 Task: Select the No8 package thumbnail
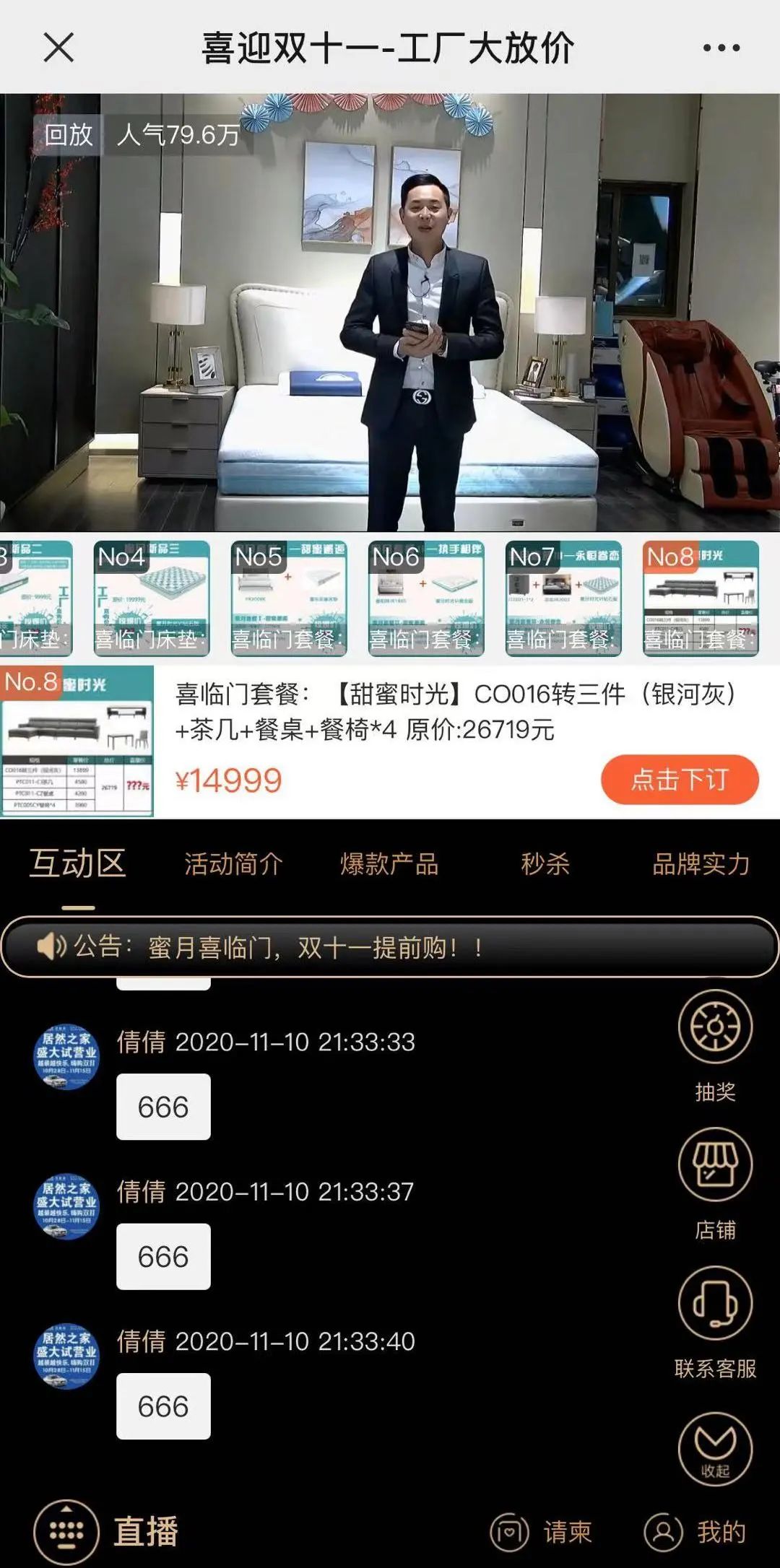(701, 598)
